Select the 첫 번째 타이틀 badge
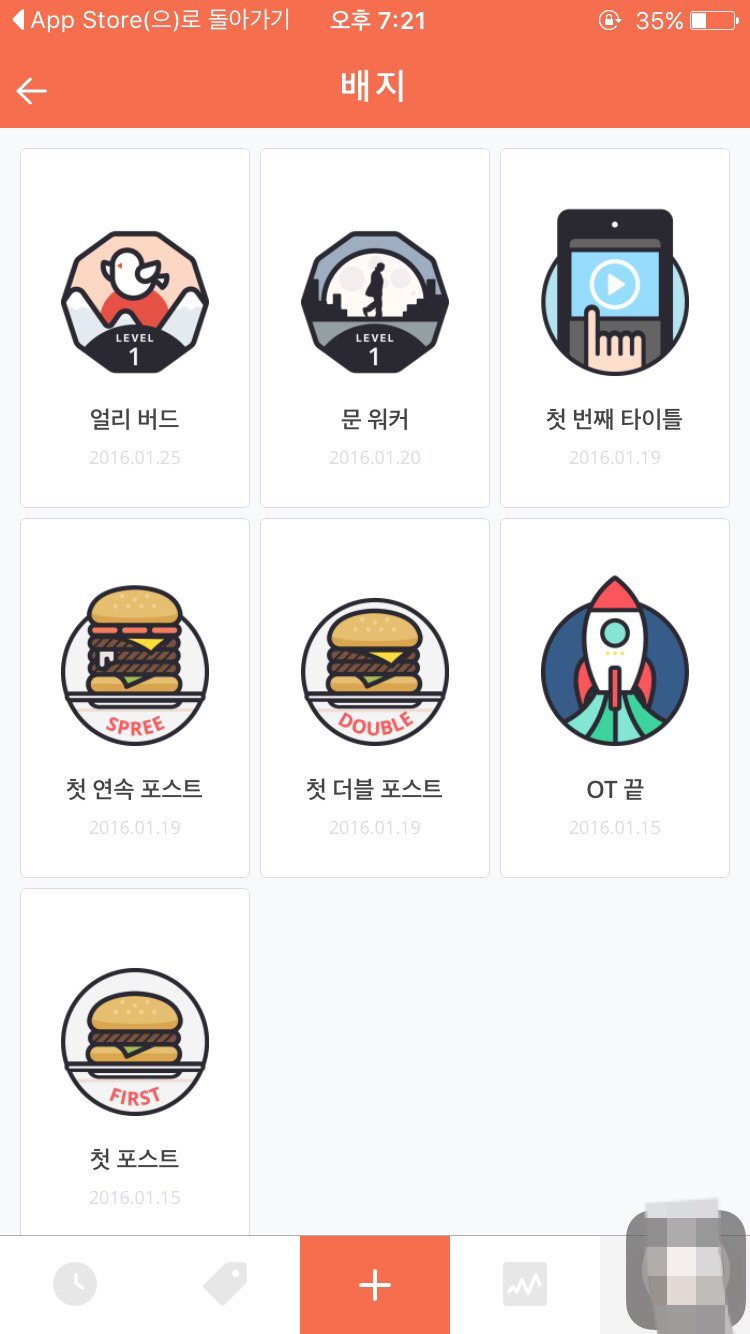This screenshot has height=1334, width=750. click(615, 328)
